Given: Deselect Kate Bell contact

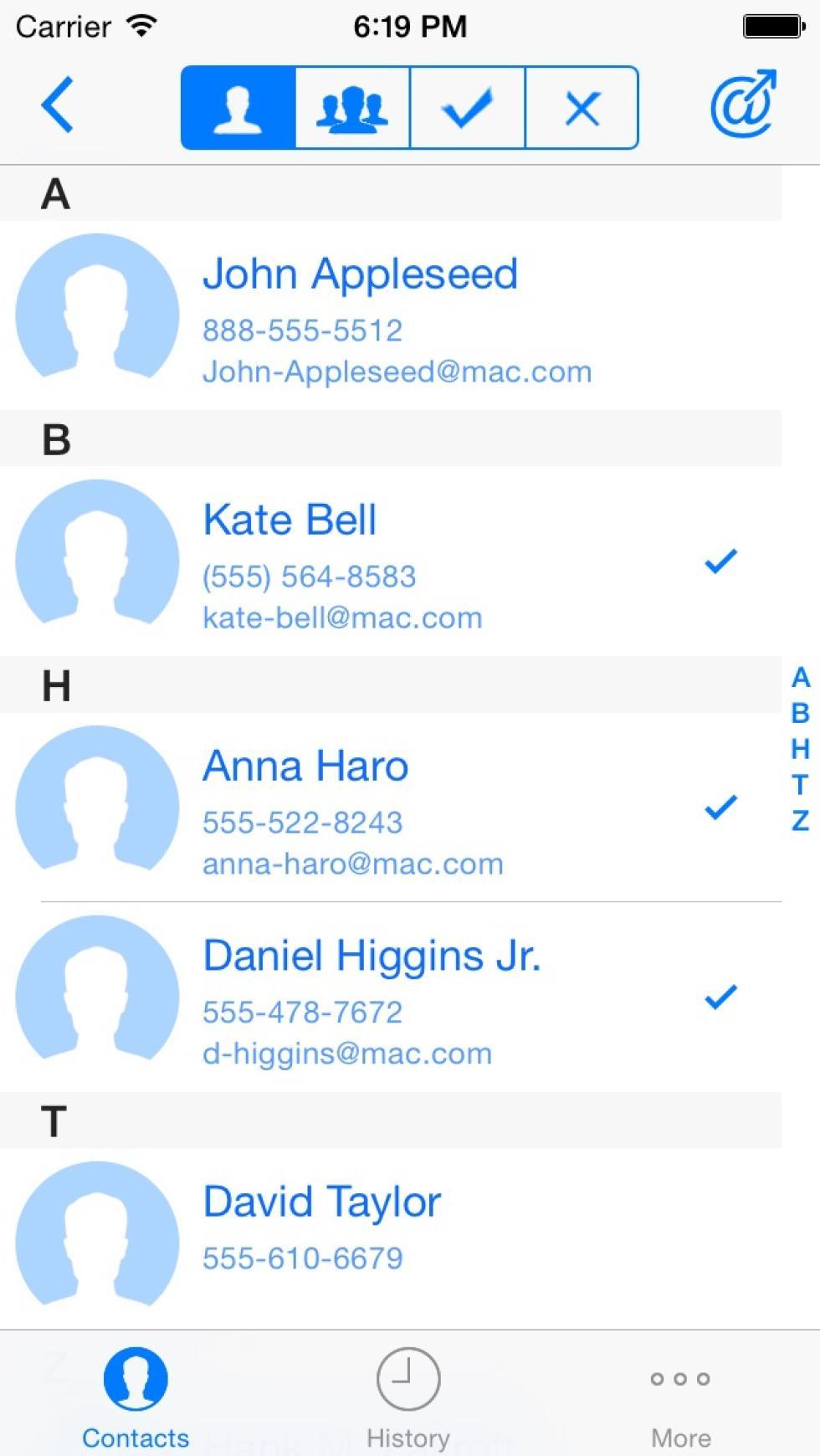Looking at the screenshot, I should pyautogui.click(x=391, y=561).
